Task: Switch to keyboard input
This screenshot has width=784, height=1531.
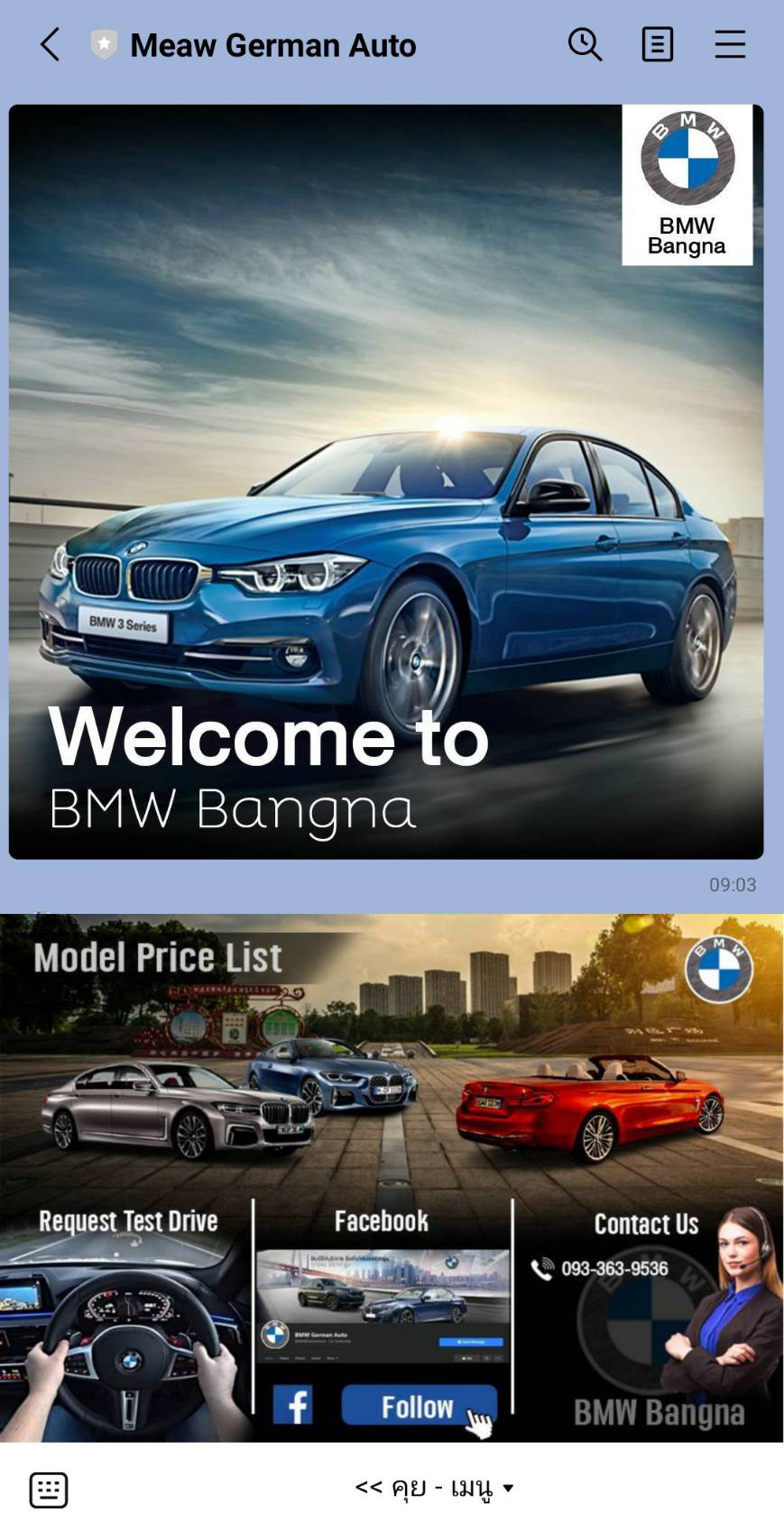Action: 49,1489
